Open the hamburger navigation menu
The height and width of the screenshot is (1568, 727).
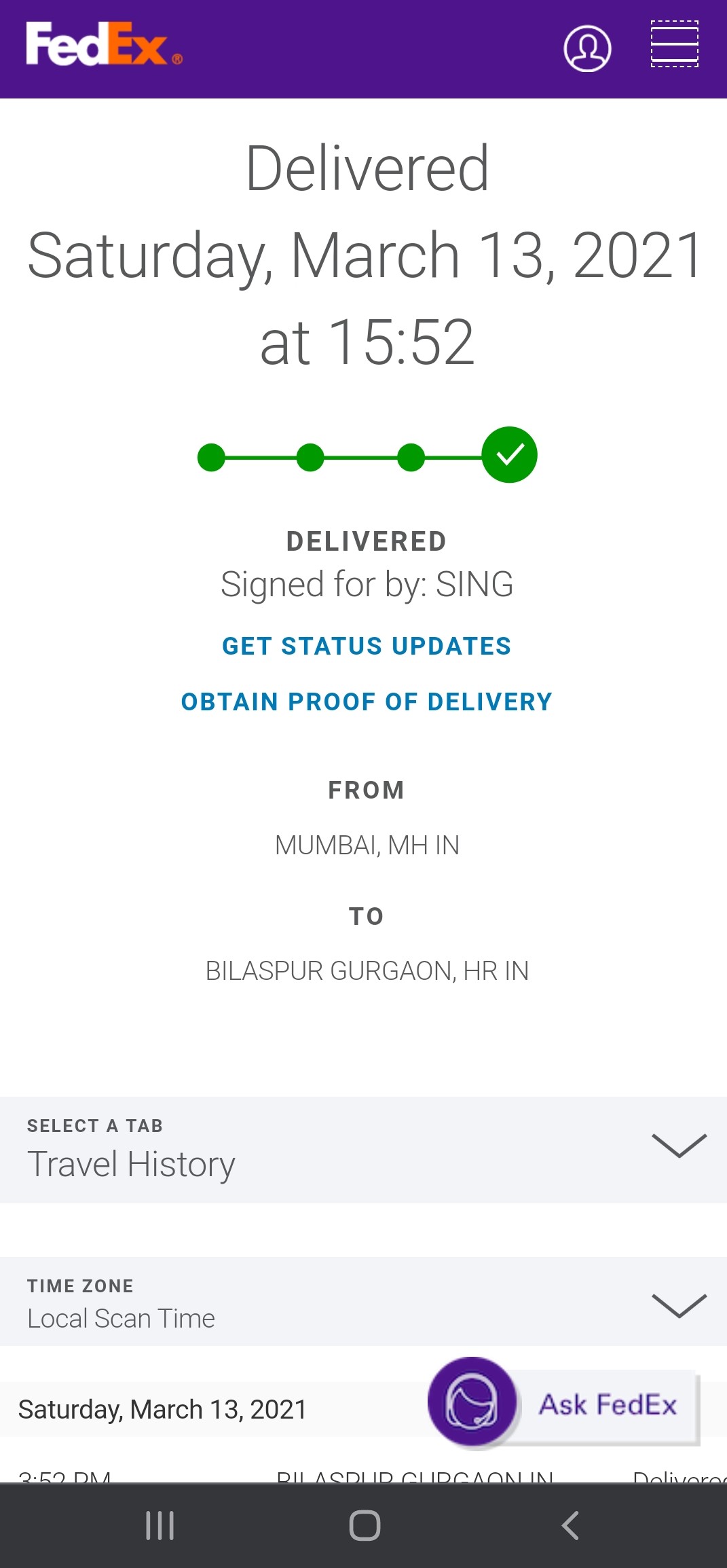674,45
